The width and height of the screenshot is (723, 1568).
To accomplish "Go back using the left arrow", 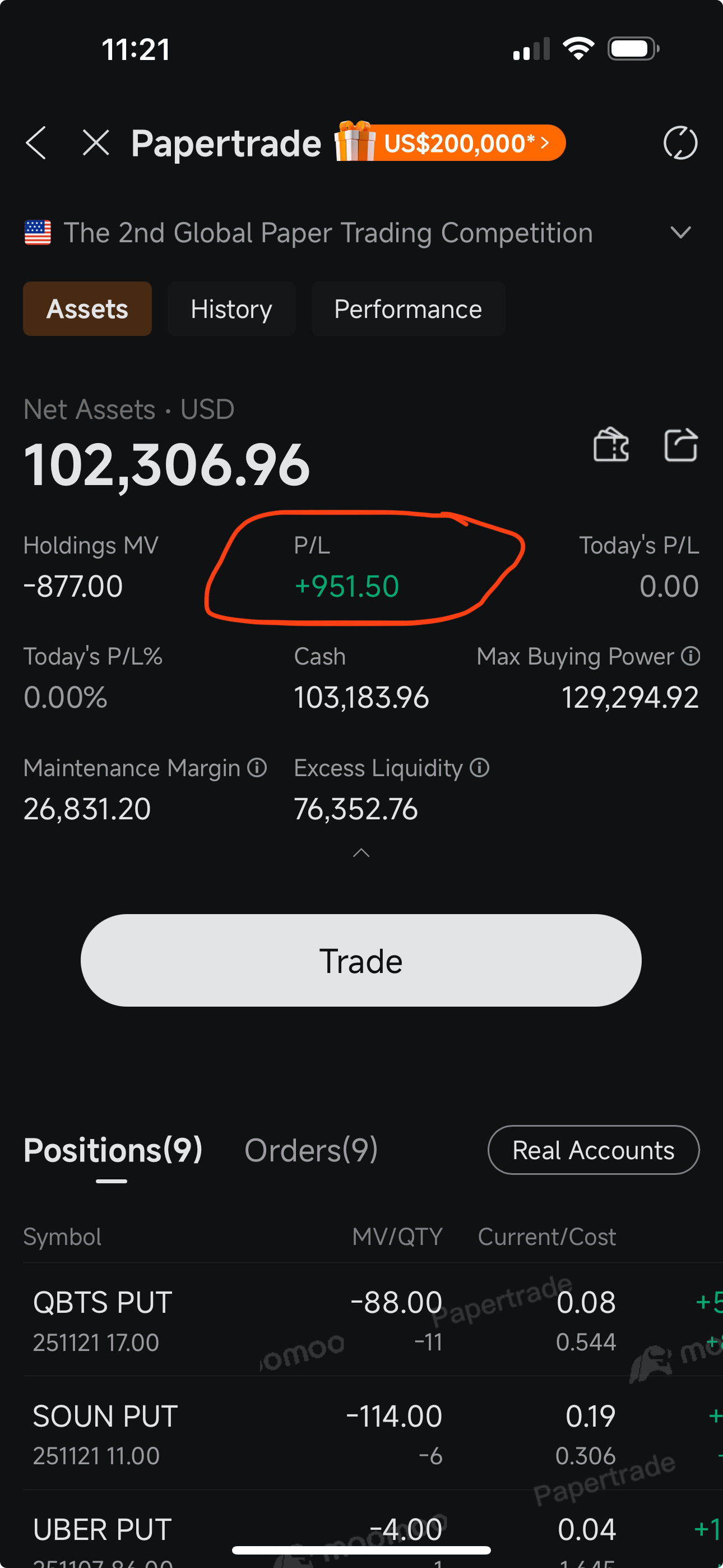I will pyautogui.click(x=36, y=143).
